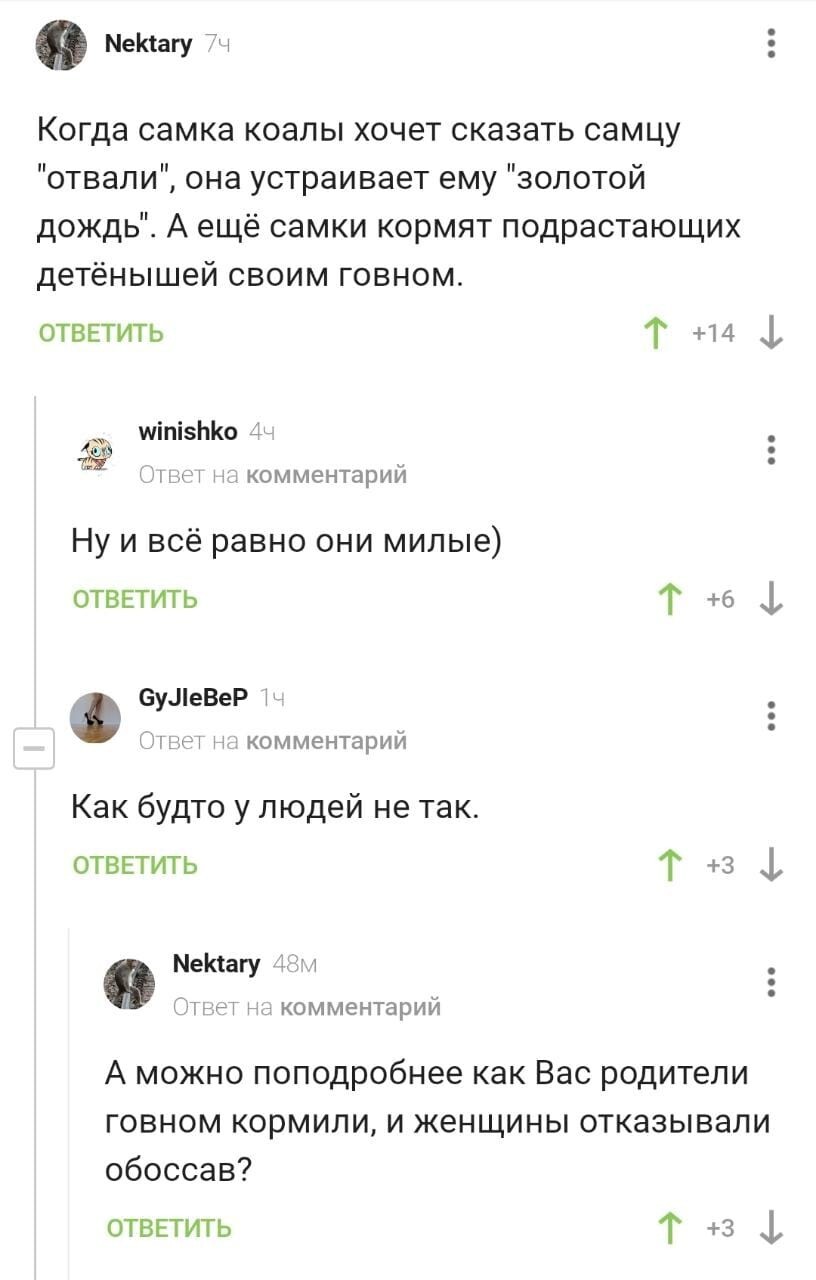The image size is (816, 1280).
Task: Downvote GyJIeBeP's comment
Action: [x=770, y=865]
